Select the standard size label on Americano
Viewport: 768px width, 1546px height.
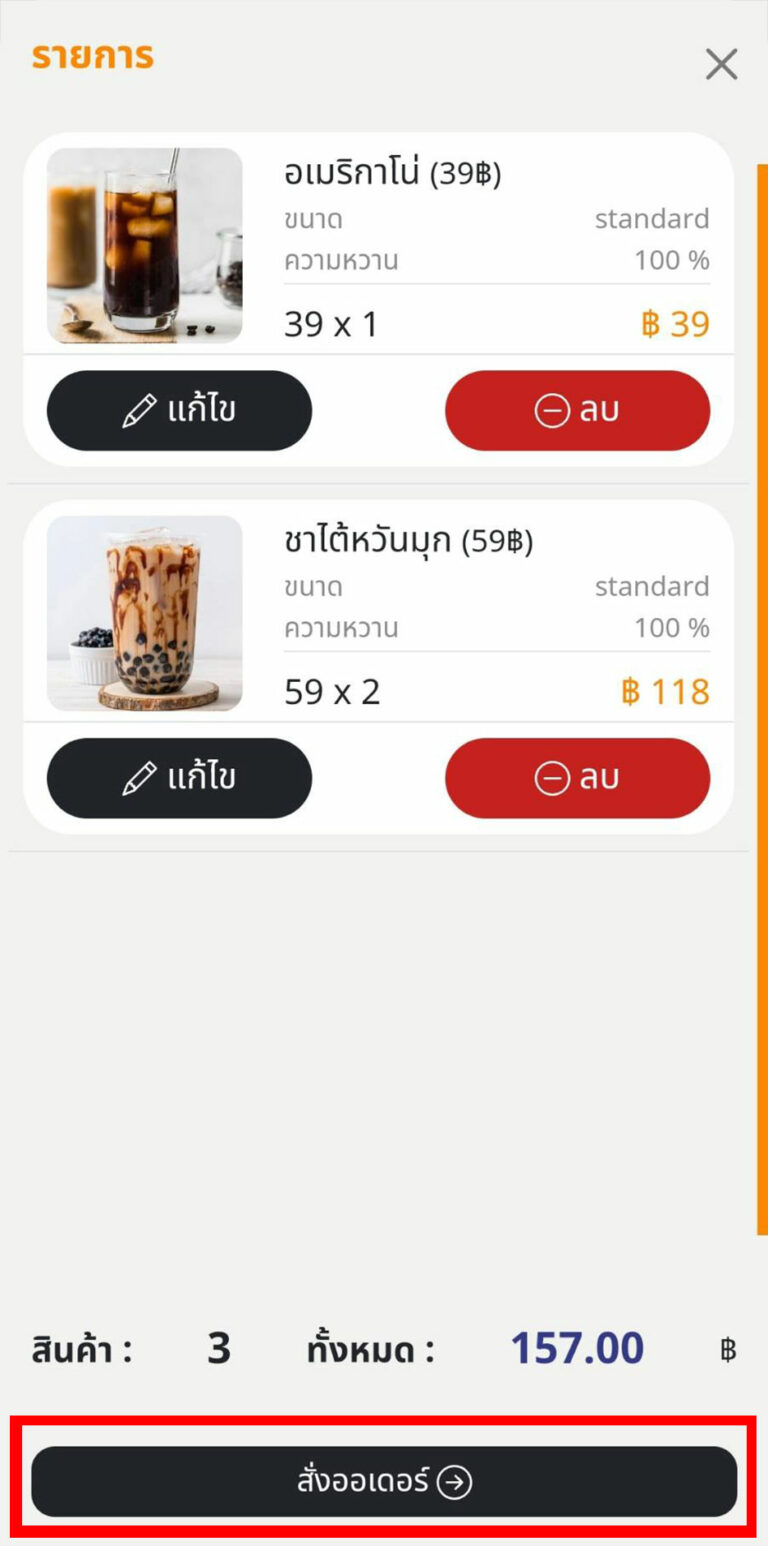tap(652, 218)
